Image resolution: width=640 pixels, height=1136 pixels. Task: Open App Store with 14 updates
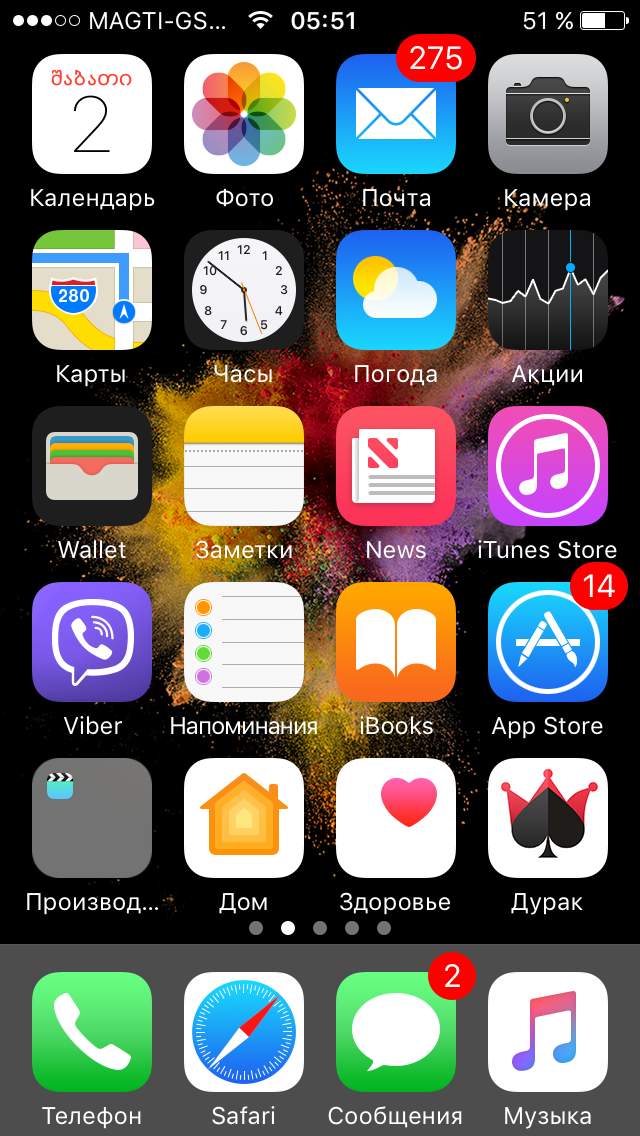coord(548,642)
